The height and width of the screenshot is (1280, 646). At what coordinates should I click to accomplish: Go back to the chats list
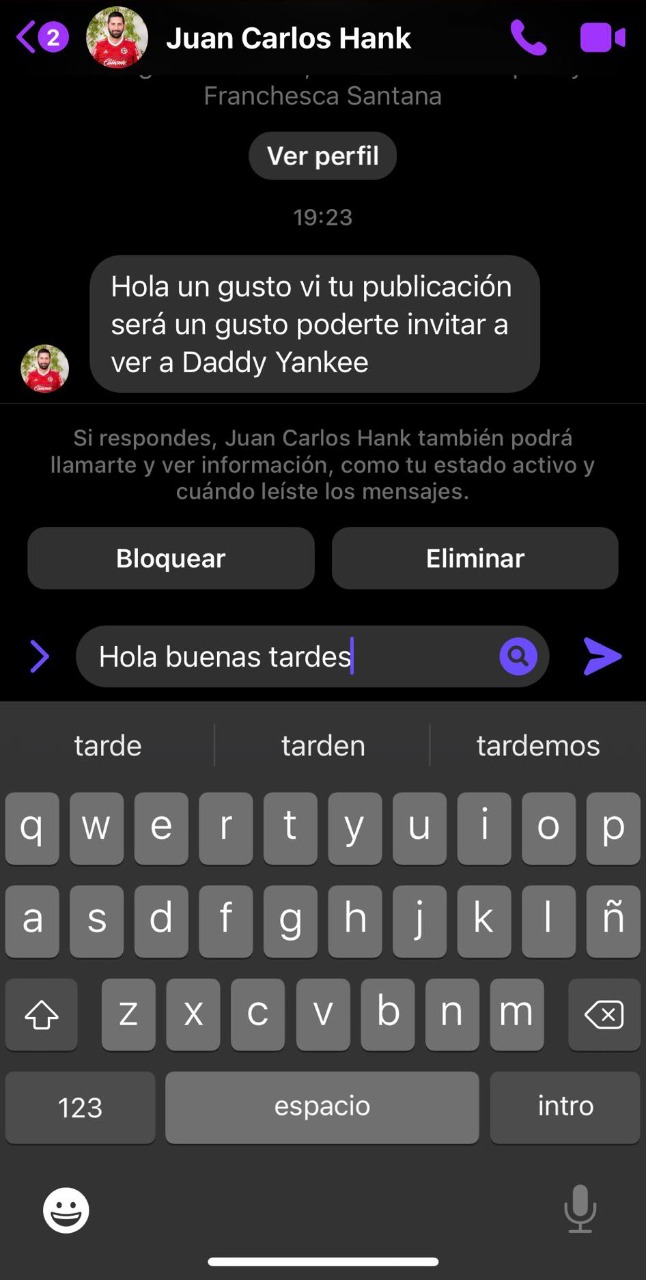coord(40,38)
